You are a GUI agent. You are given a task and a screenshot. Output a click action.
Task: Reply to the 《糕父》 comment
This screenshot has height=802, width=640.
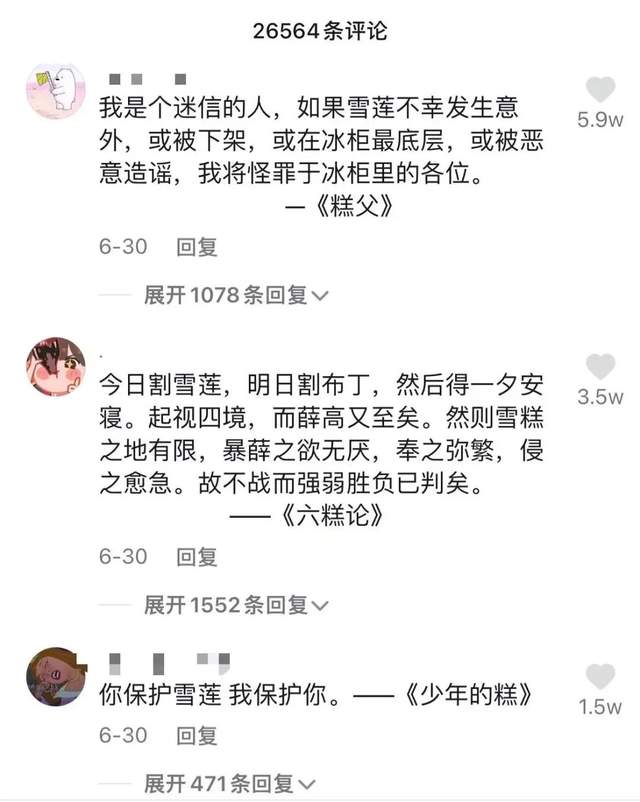197,247
